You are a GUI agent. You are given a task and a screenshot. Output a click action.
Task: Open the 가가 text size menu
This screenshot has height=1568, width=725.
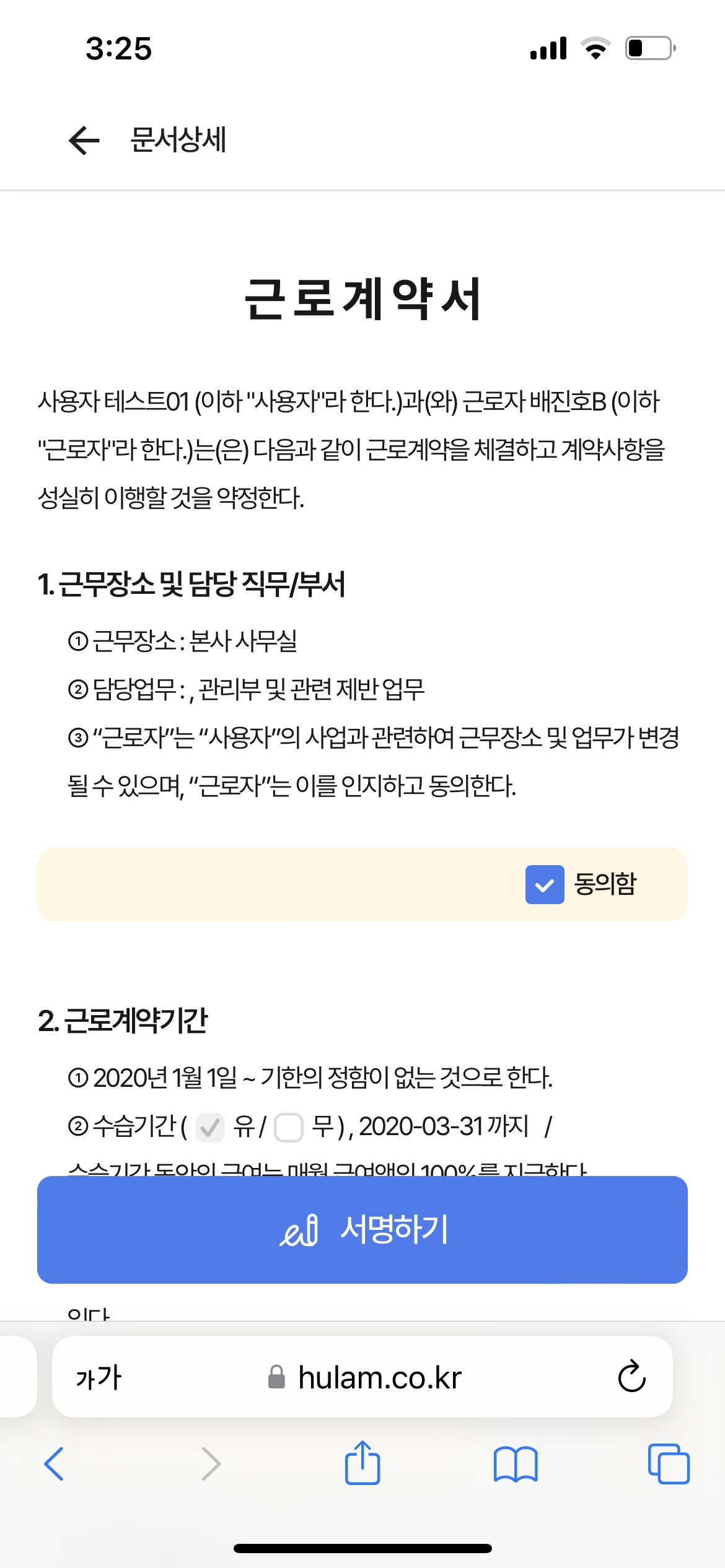pyautogui.click(x=99, y=1378)
